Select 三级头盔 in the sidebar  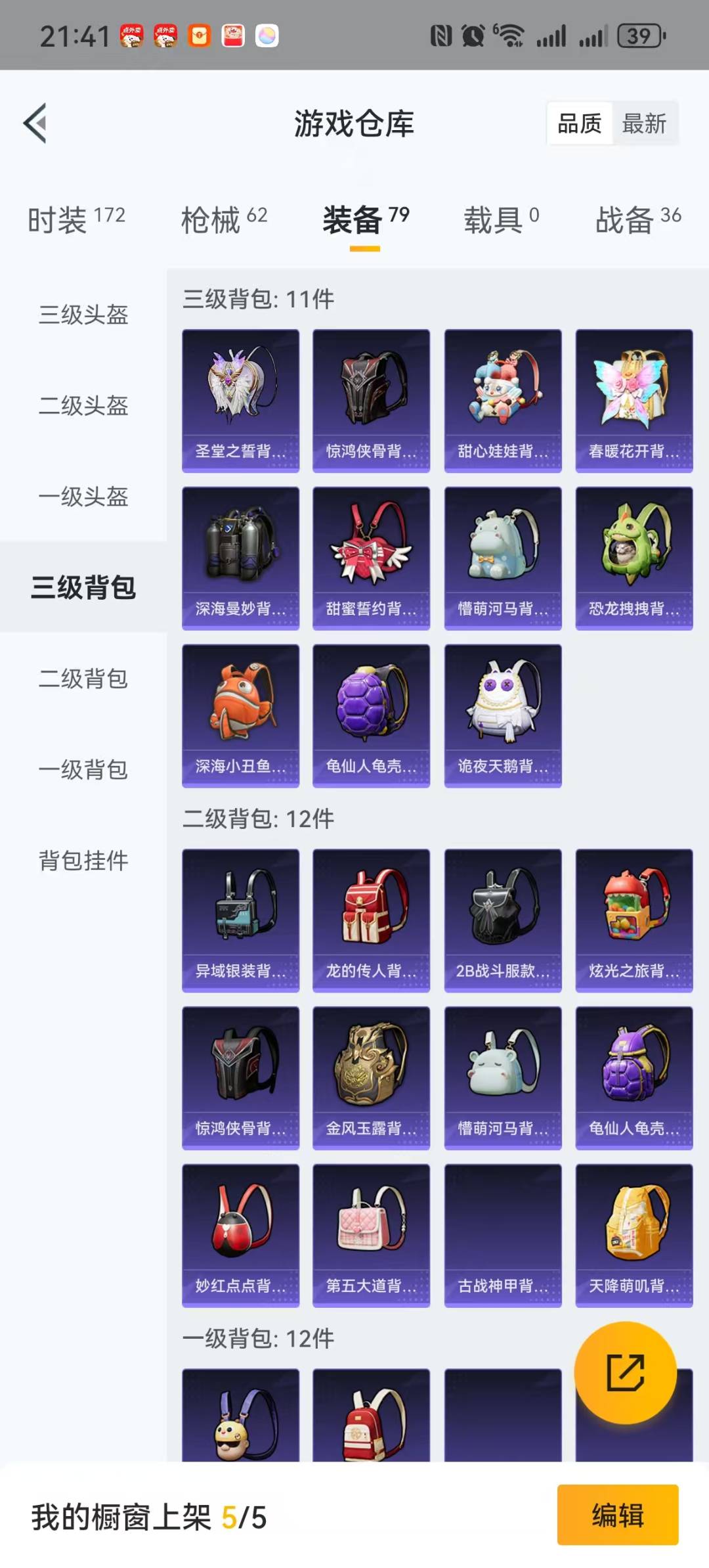pyautogui.click(x=83, y=315)
